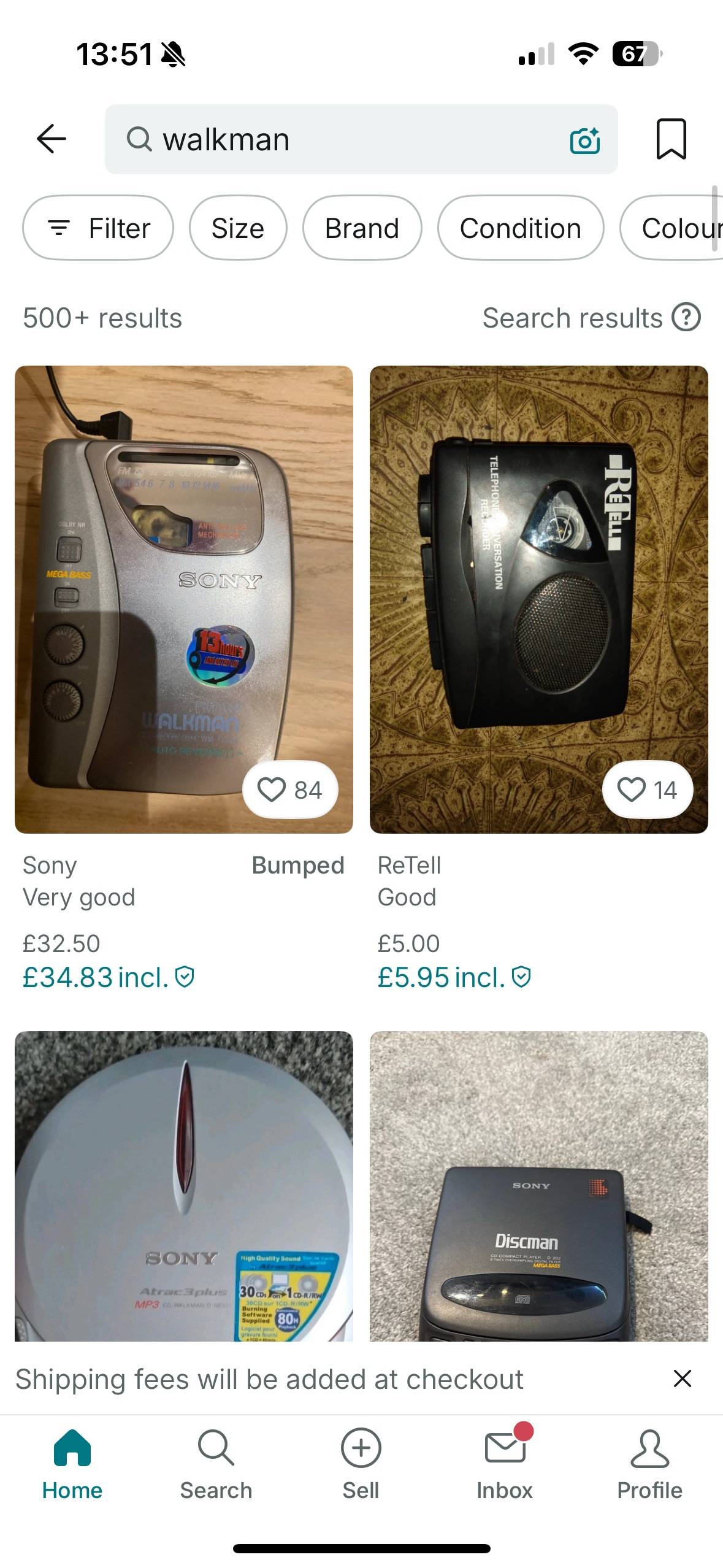This screenshot has width=723, height=1568.
Task: Open the Condition filter
Action: click(521, 228)
